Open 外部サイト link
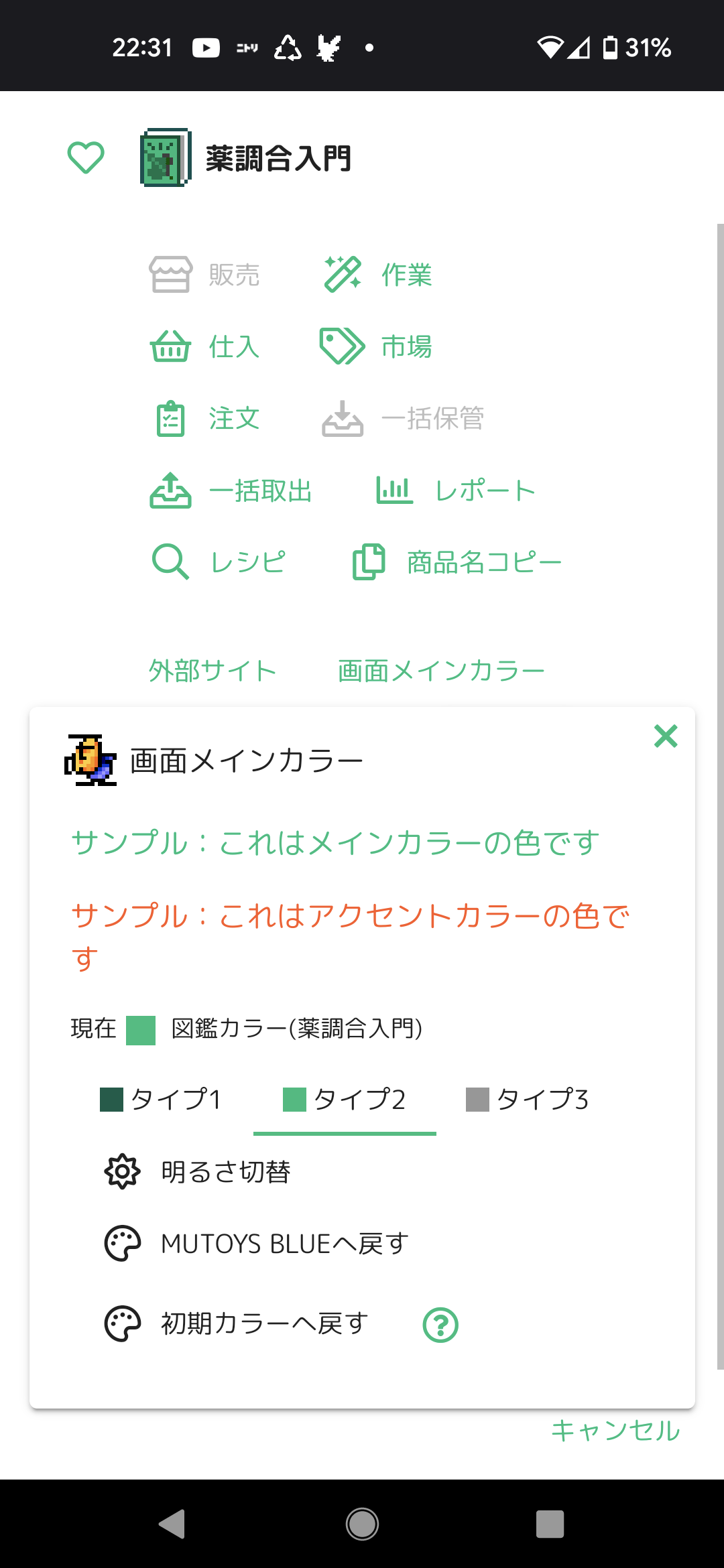The height and width of the screenshot is (1568, 724). 213,671
